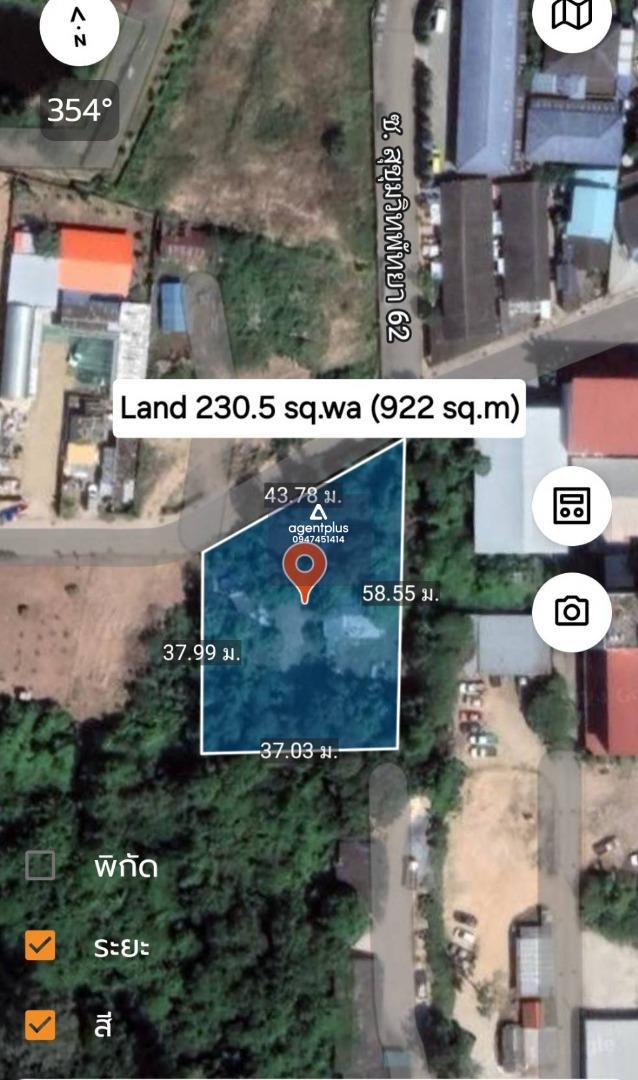Open the calculator tool button

point(572,506)
